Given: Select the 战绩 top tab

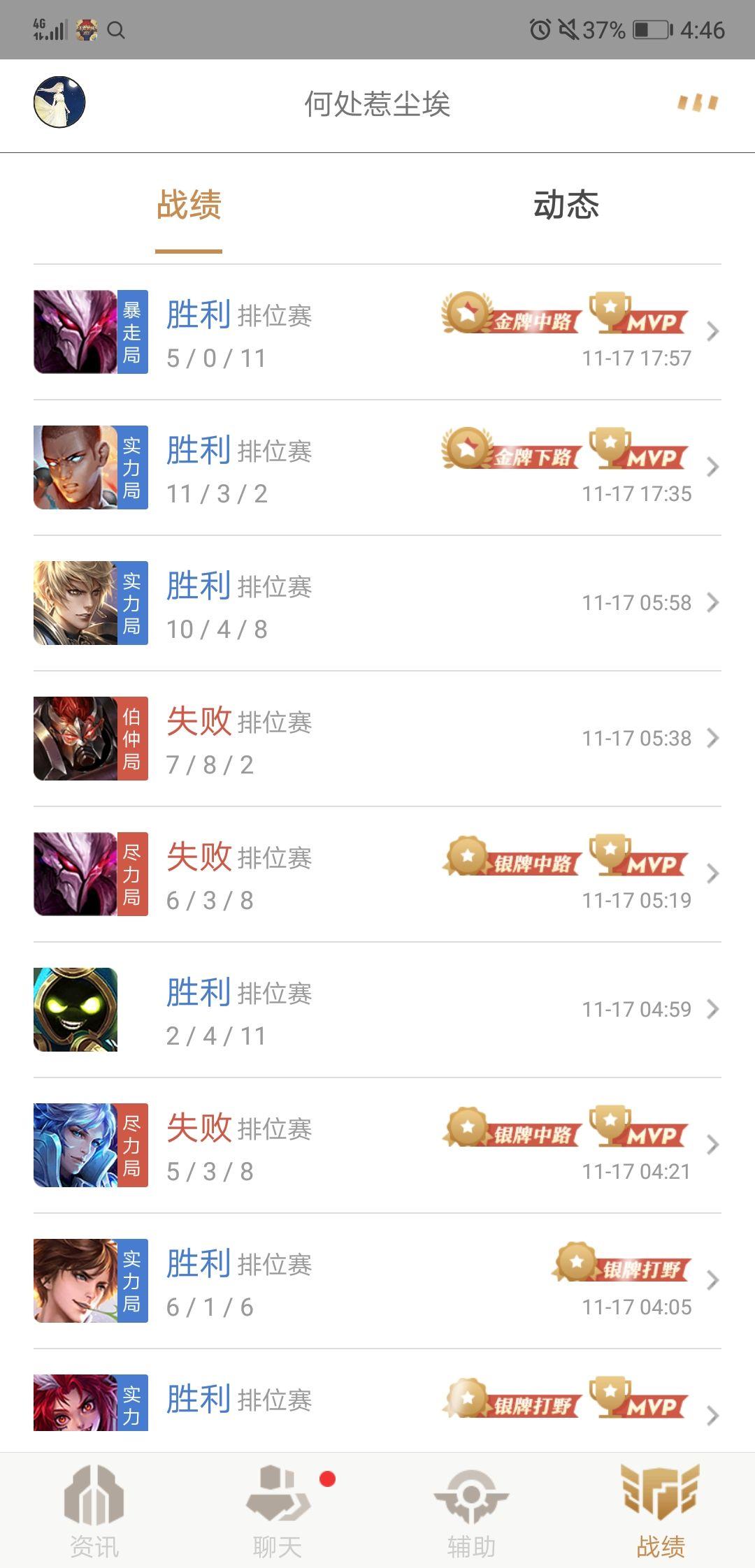Looking at the screenshot, I should pyautogui.click(x=189, y=205).
